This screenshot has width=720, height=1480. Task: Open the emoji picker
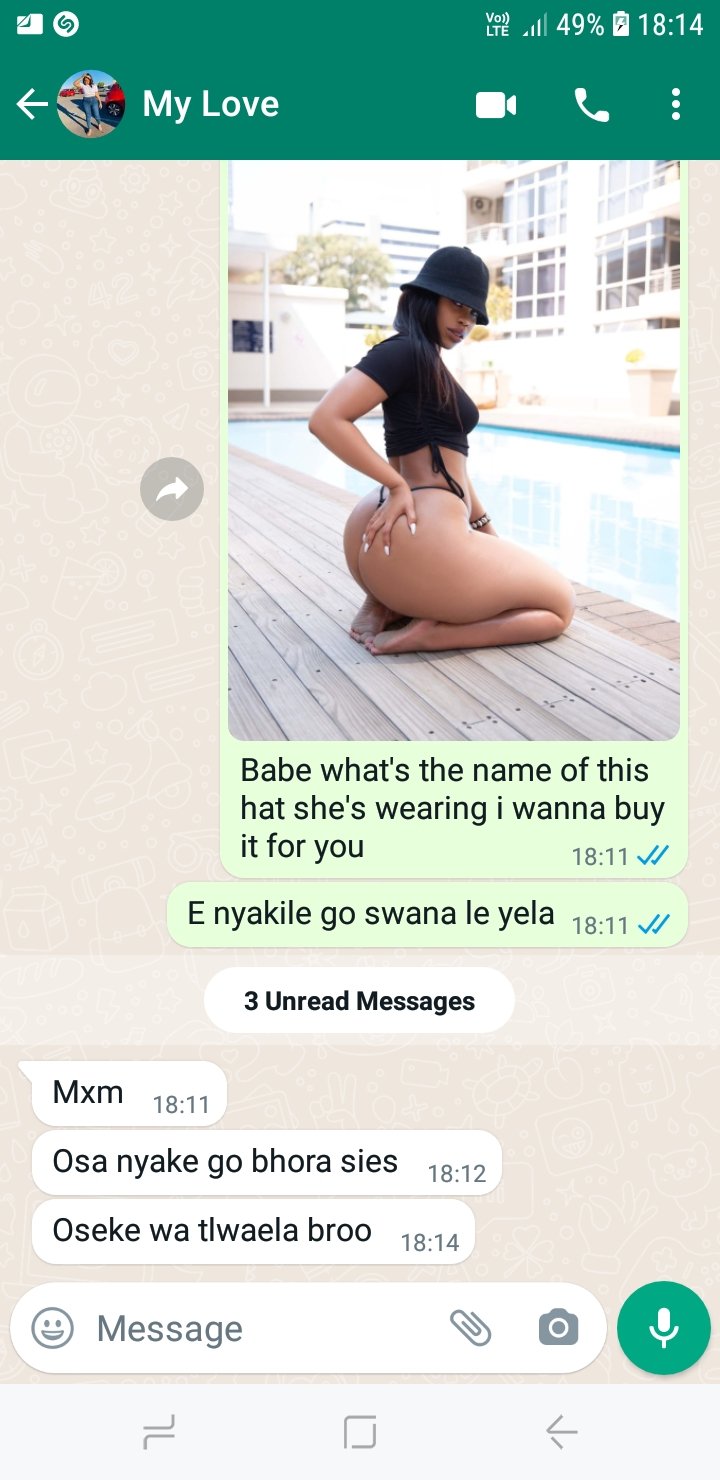(52, 1328)
